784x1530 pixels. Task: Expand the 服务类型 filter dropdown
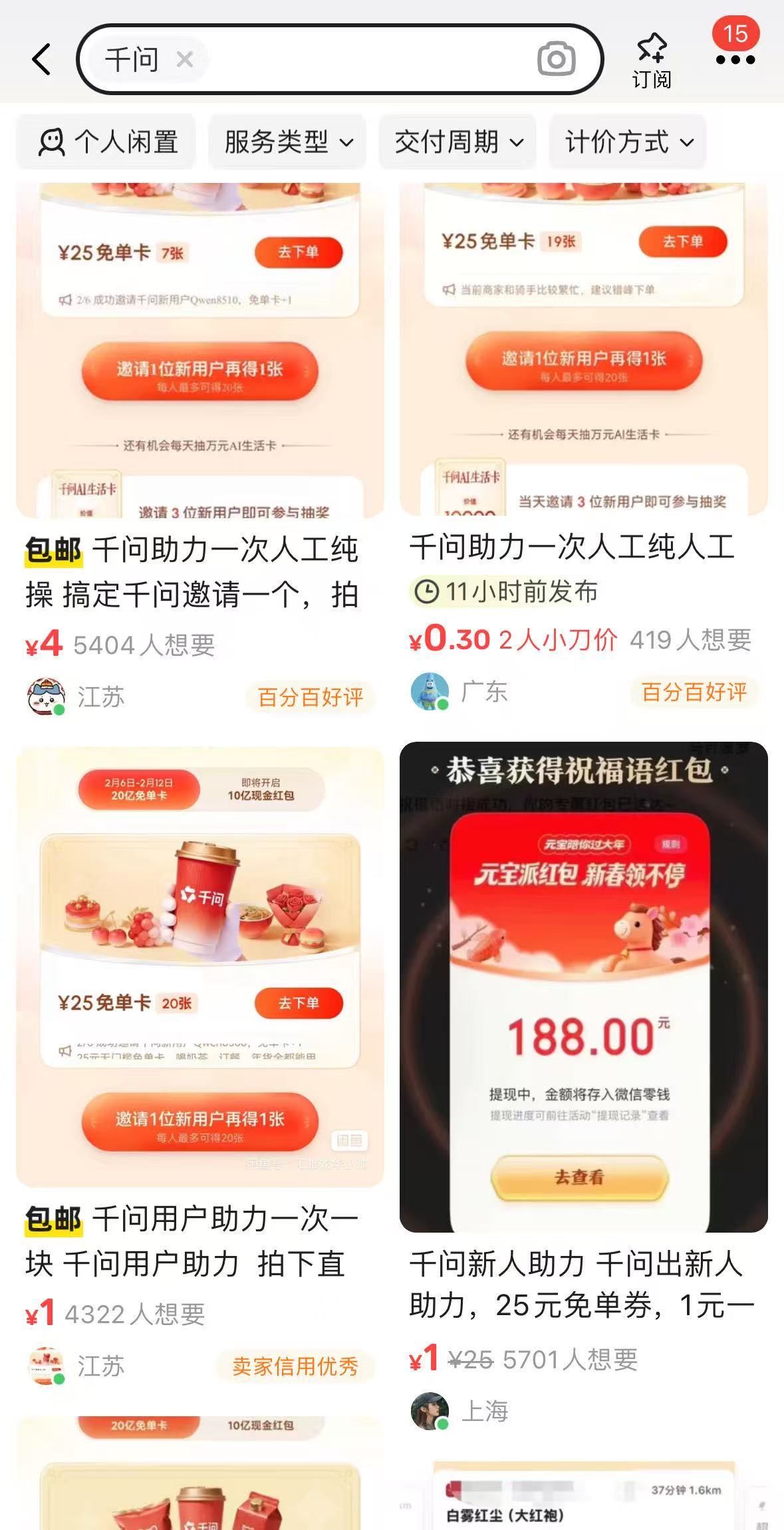[287, 142]
